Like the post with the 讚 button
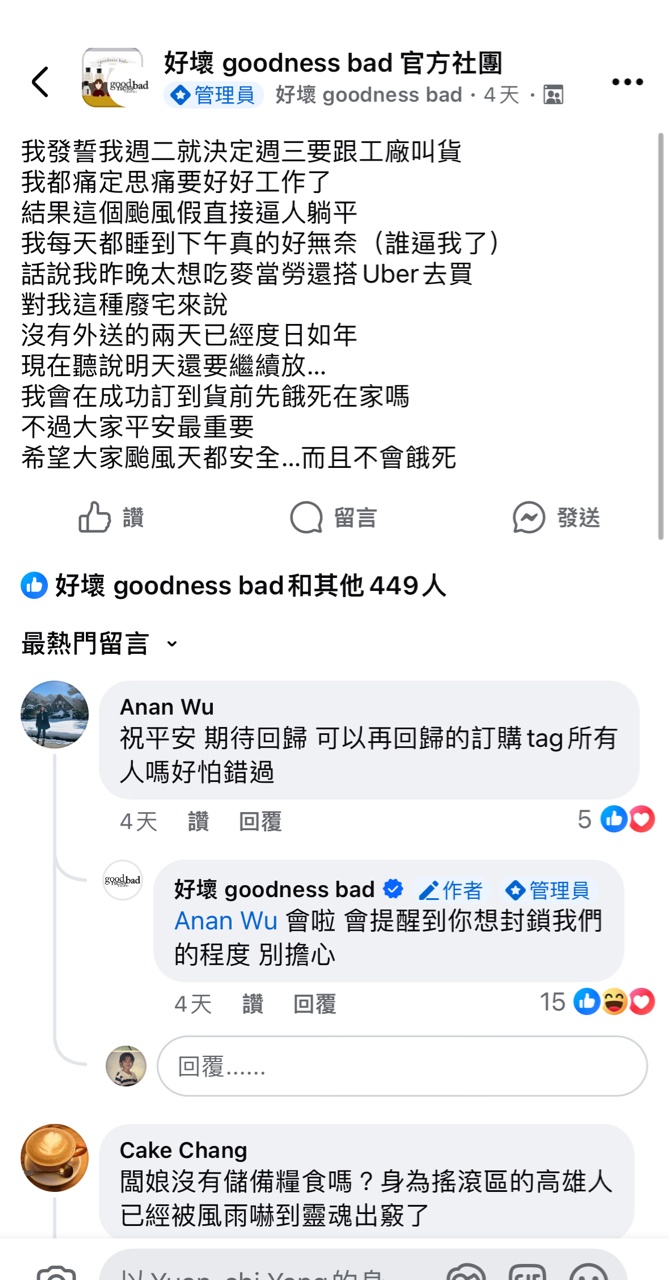 pyautogui.click(x=111, y=517)
